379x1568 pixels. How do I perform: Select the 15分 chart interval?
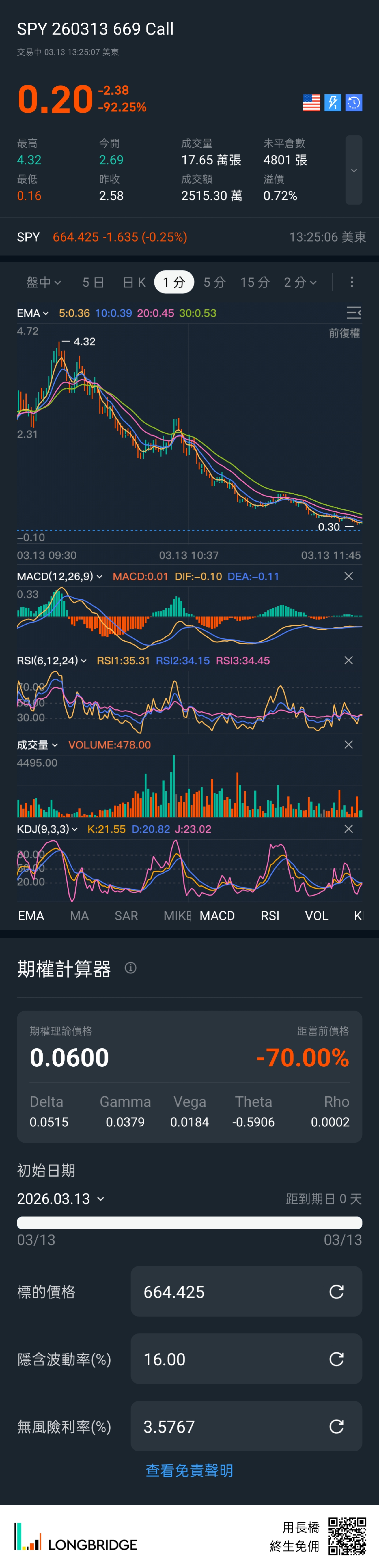(255, 282)
